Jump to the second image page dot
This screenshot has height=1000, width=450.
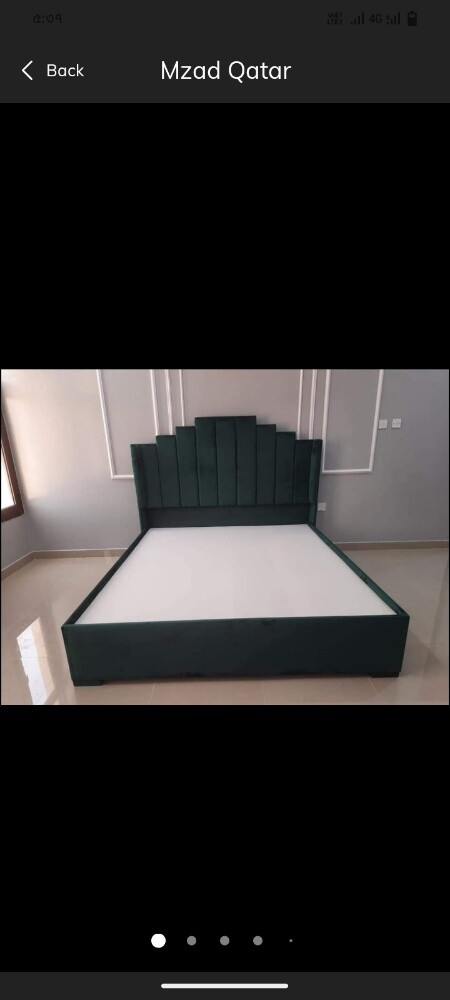click(191, 940)
